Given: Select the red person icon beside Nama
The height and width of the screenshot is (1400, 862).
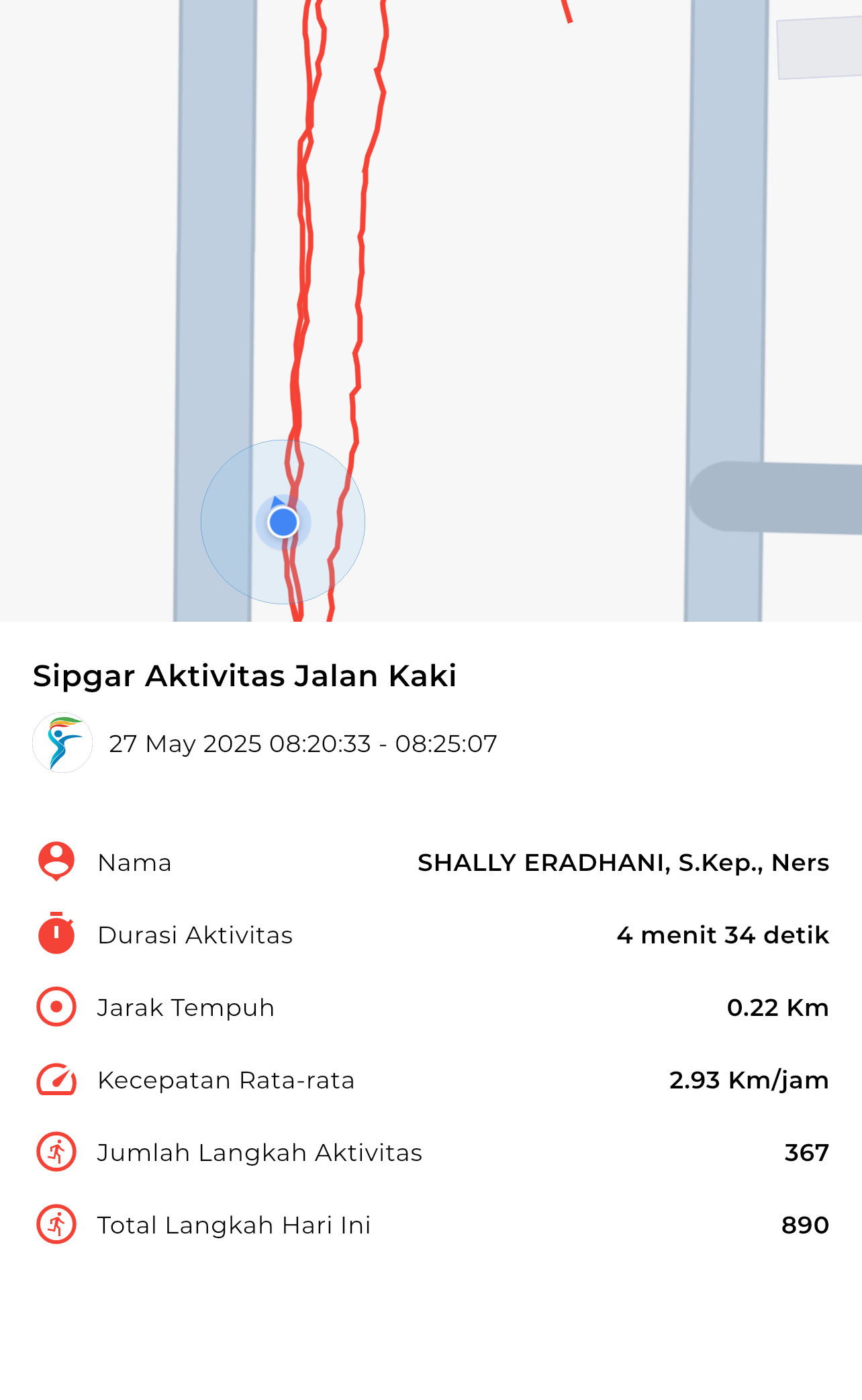Looking at the screenshot, I should (56, 863).
